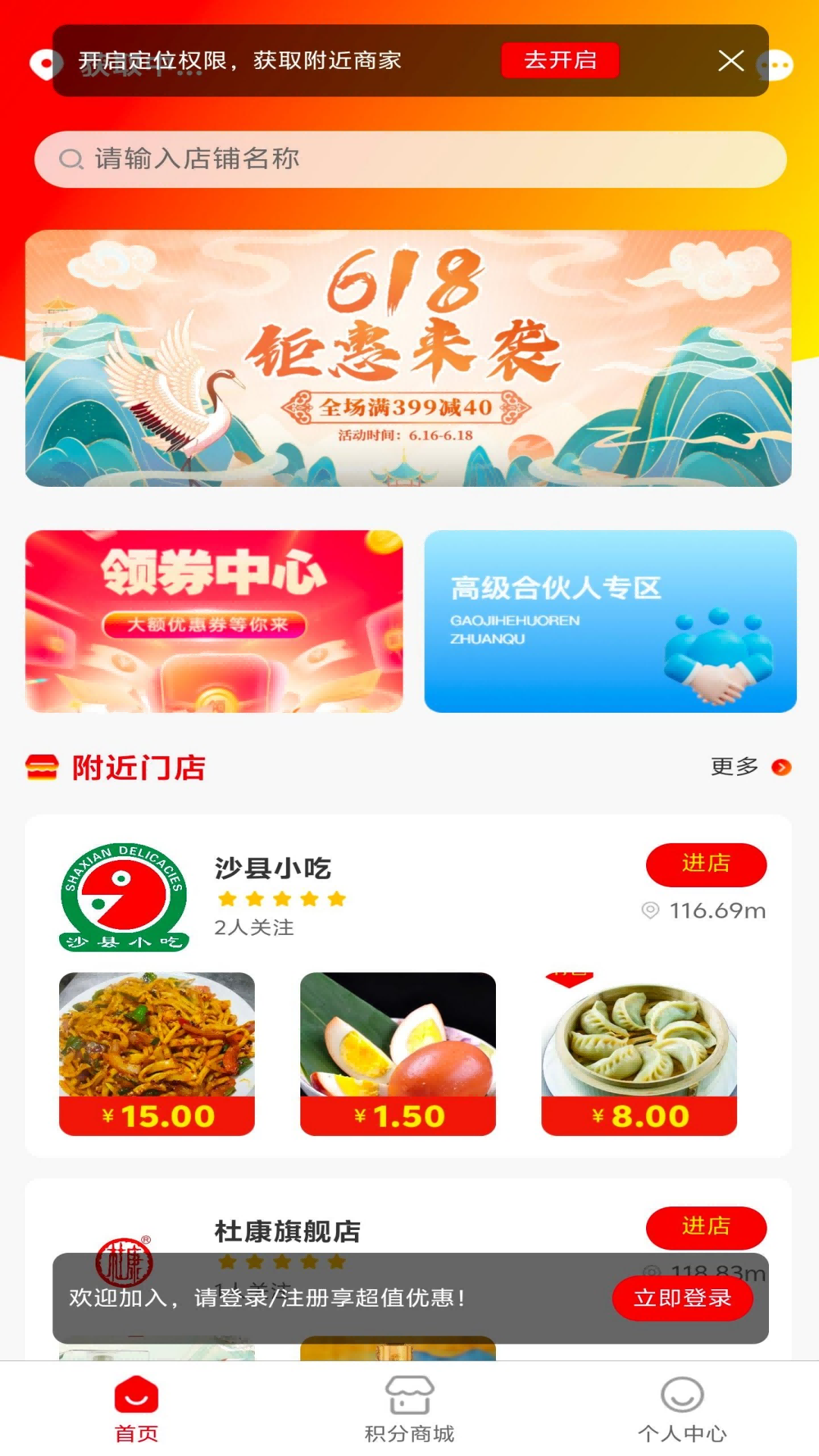Open the 高级合伙人专区 section
The image size is (819, 1456).
(x=610, y=621)
